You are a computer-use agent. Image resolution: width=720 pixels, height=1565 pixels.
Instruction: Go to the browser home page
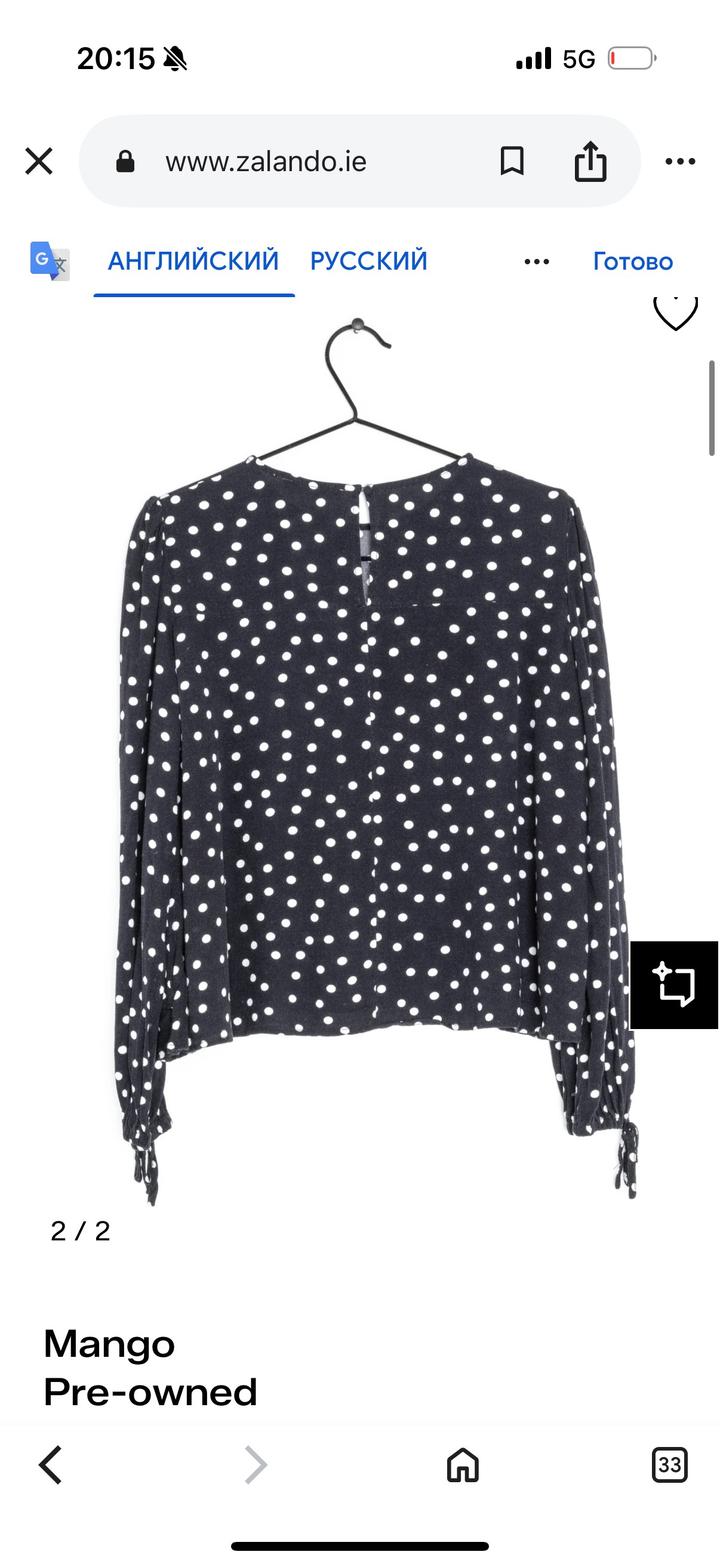[462, 1465]
